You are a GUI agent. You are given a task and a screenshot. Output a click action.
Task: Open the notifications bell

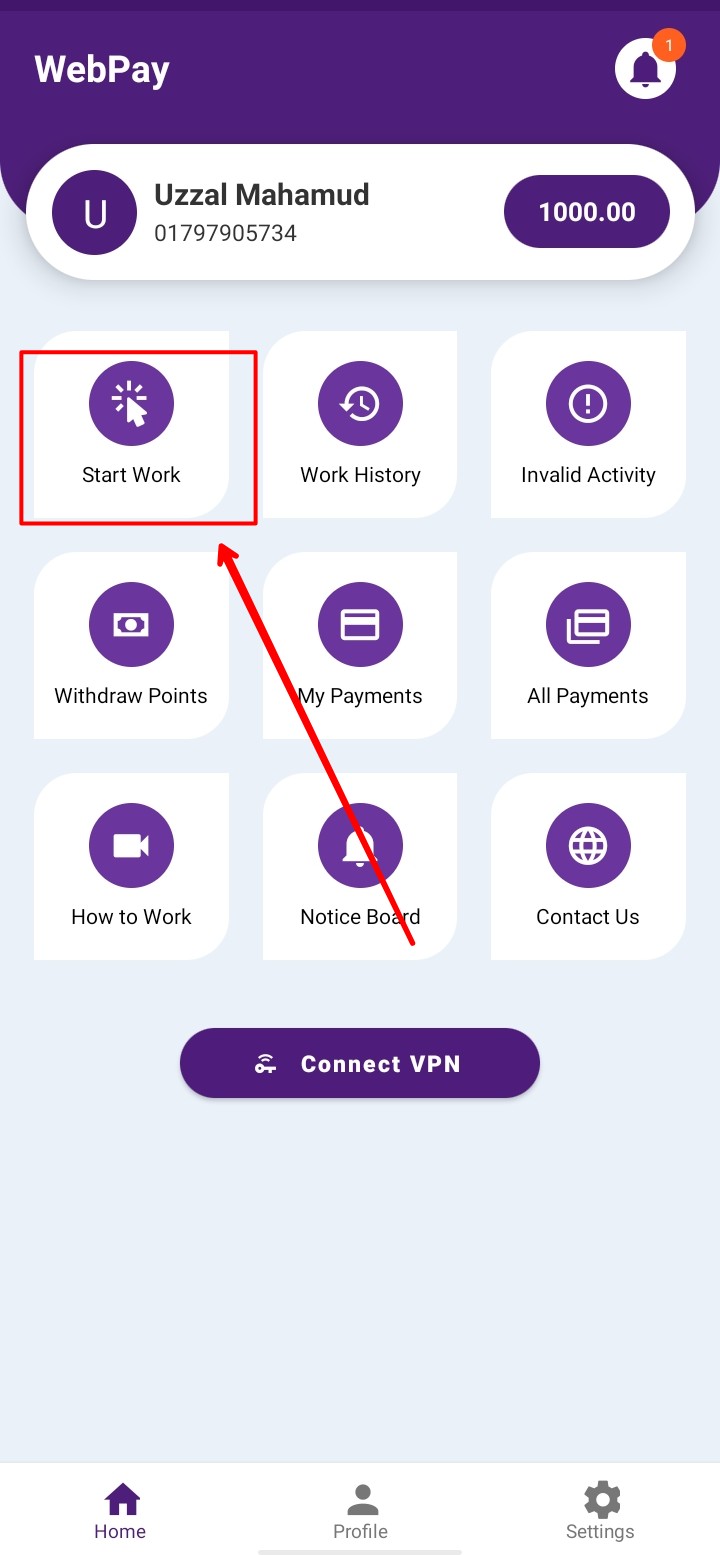(x=646, y=68)
